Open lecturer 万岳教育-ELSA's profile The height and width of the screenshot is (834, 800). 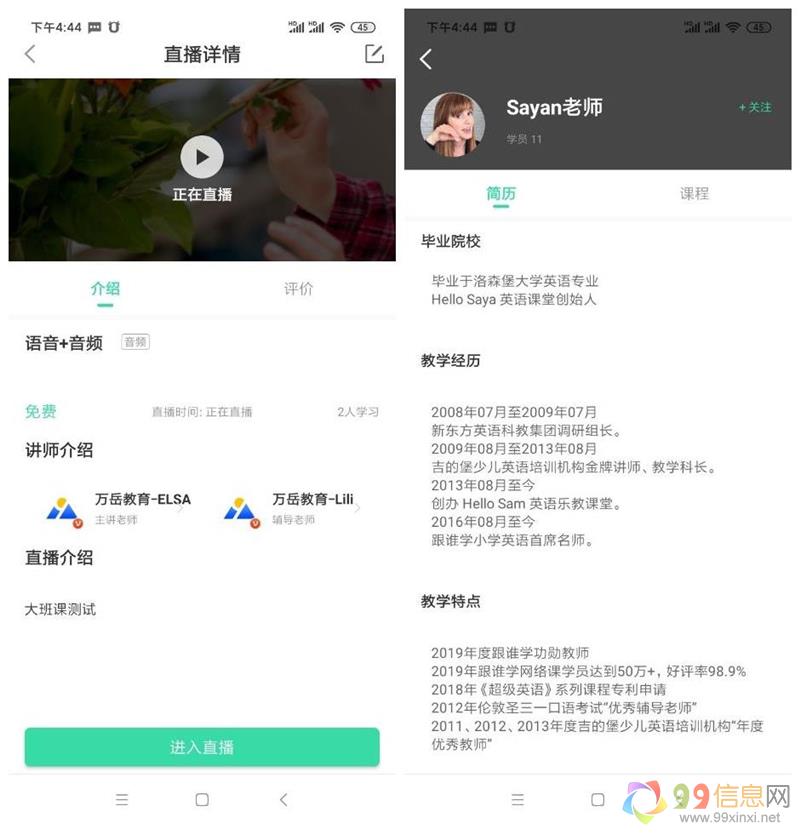coord(117,508)
